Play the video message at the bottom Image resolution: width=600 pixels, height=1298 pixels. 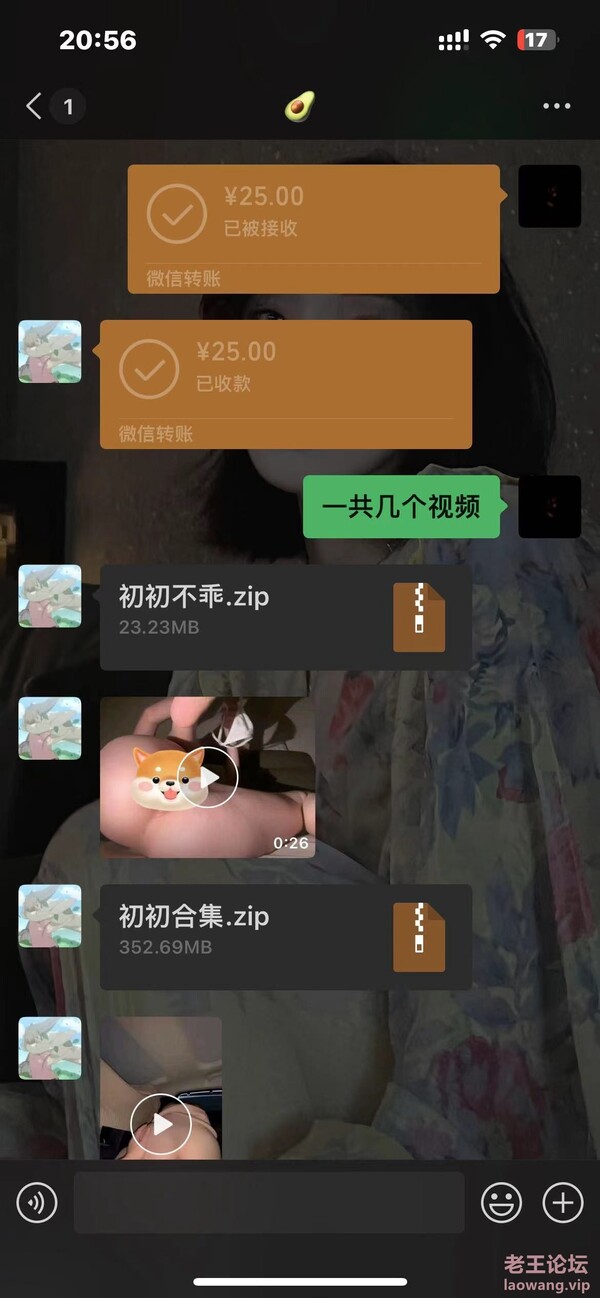(x=161, y=1123)
